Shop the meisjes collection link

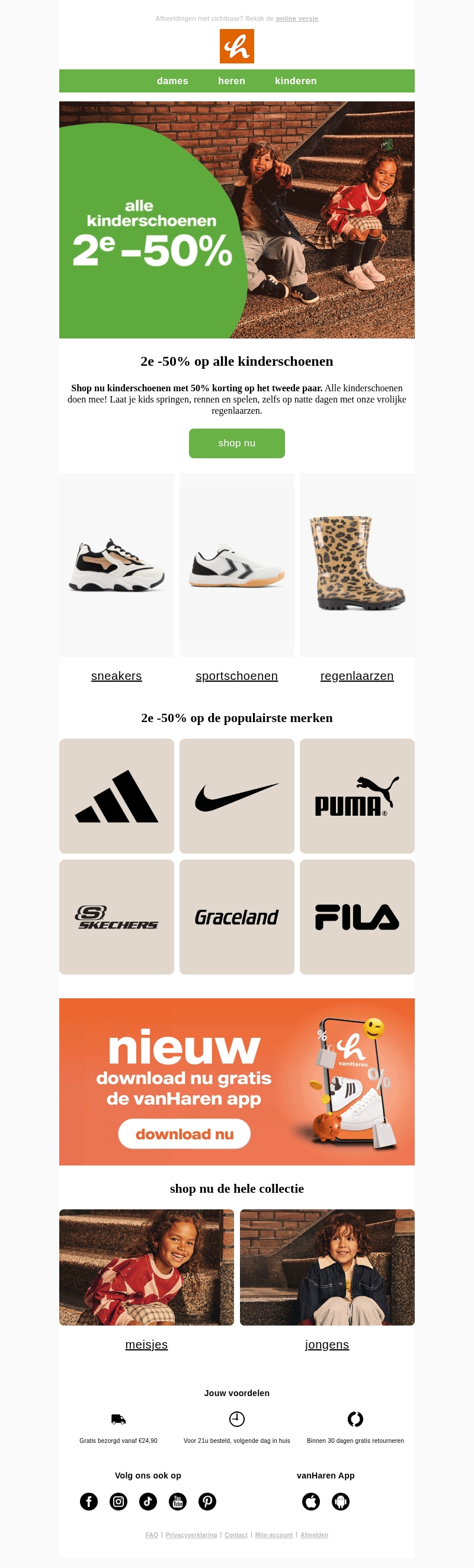coord(146,1345)
